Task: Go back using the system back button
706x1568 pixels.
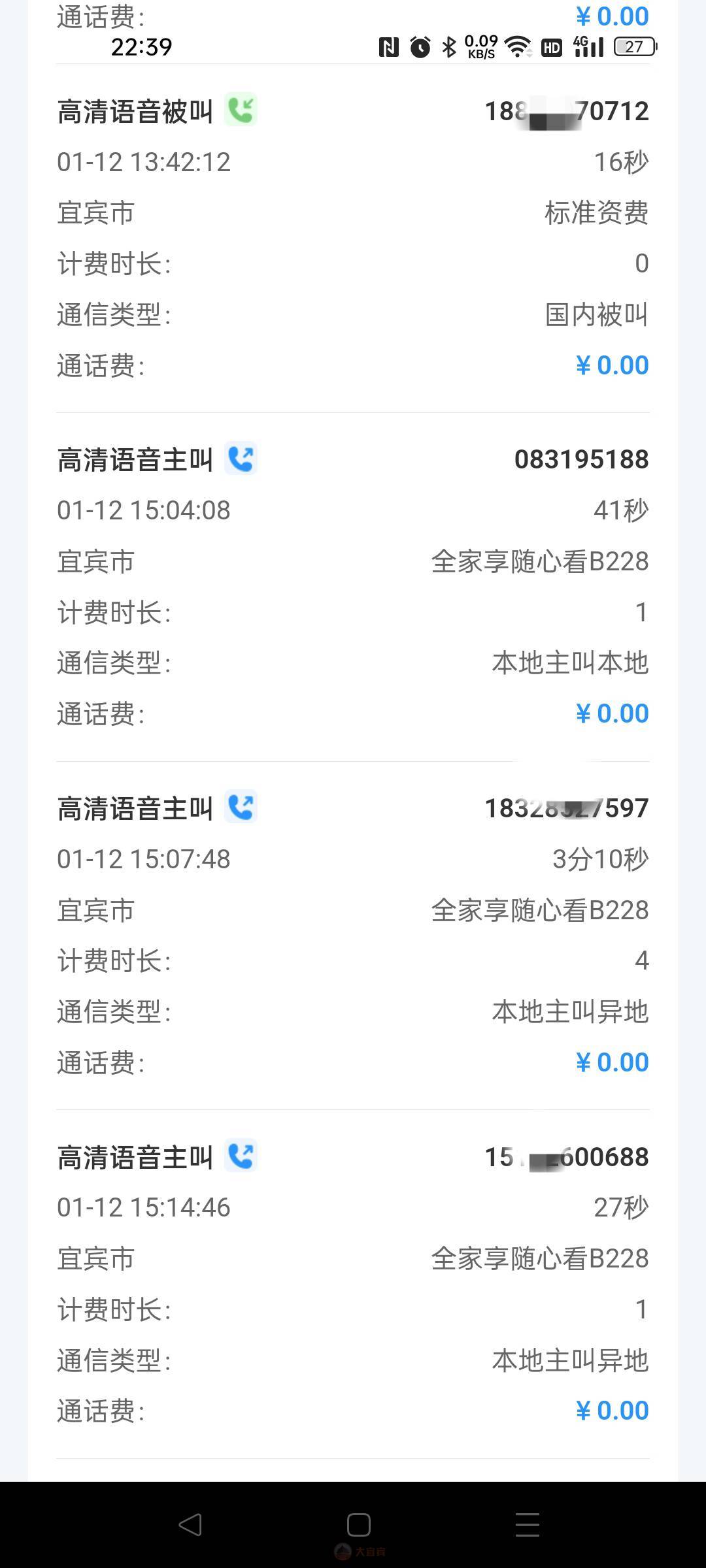Action: pyautogui.click(x=190, y=1525)
